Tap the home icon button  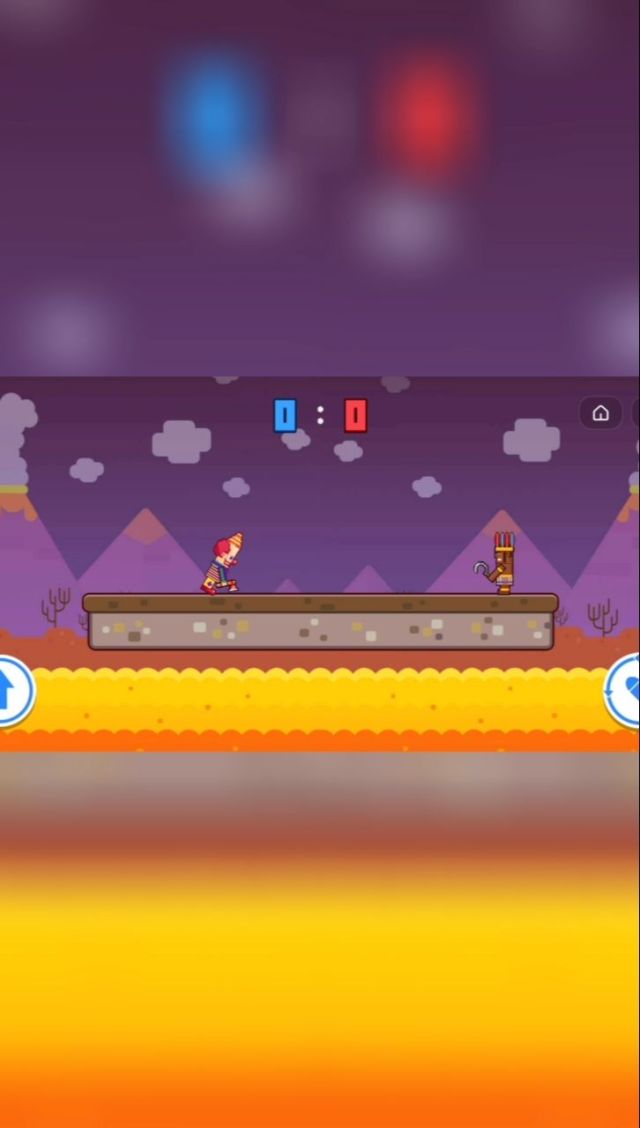click(x=600, y=413)
